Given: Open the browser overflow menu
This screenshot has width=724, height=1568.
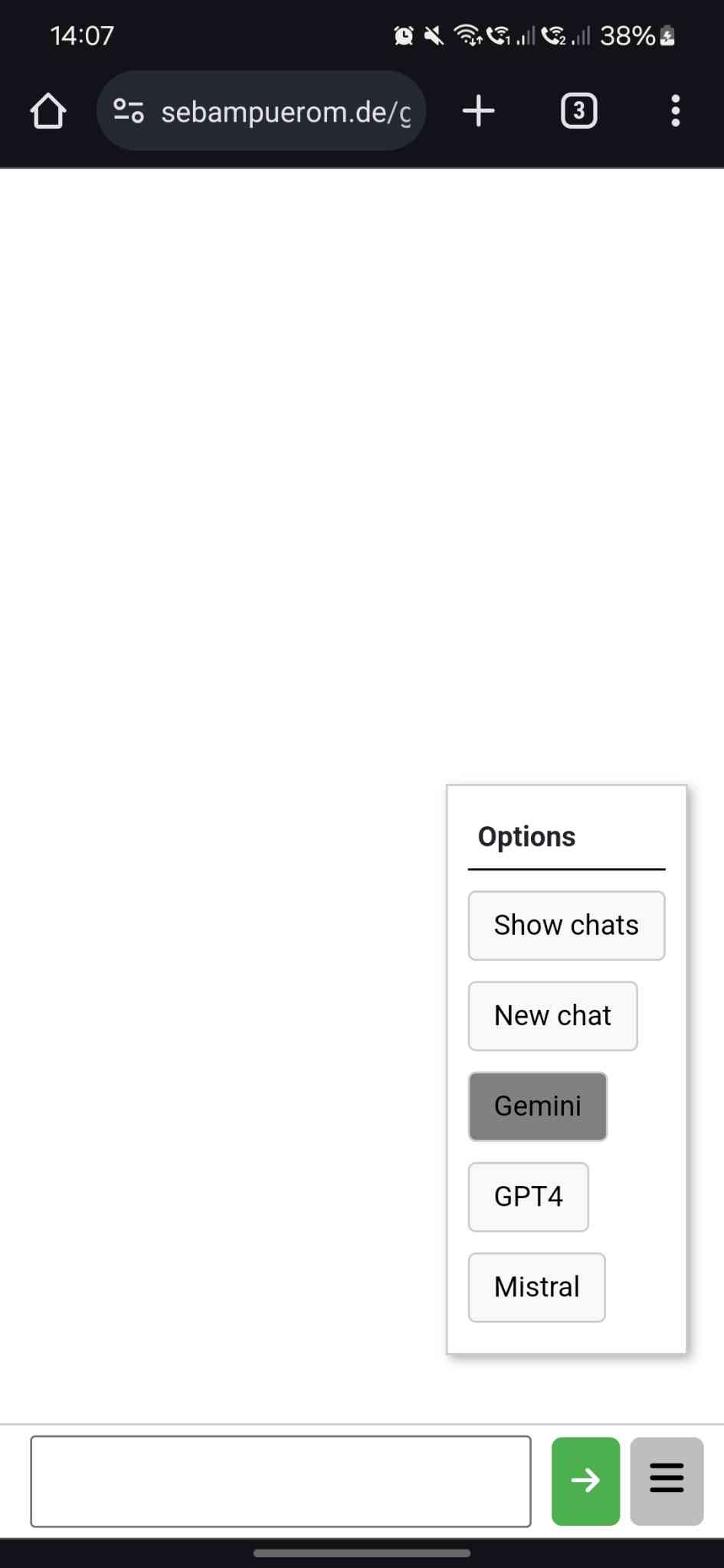Looking at the screenshot, I should click(675, 111).
